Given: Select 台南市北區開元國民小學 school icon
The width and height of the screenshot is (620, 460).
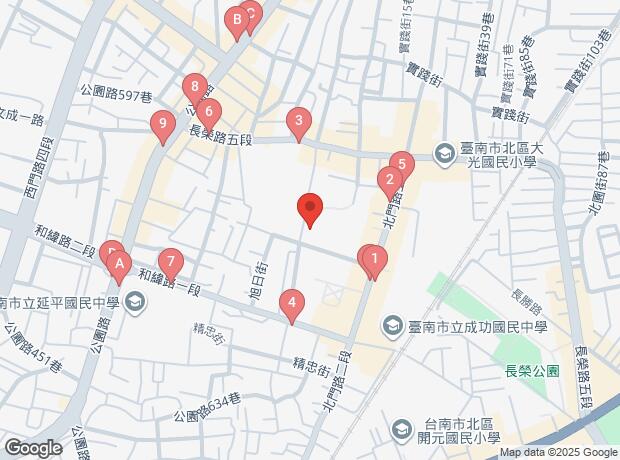Looking at the screenshot, I should pos(402,431).
